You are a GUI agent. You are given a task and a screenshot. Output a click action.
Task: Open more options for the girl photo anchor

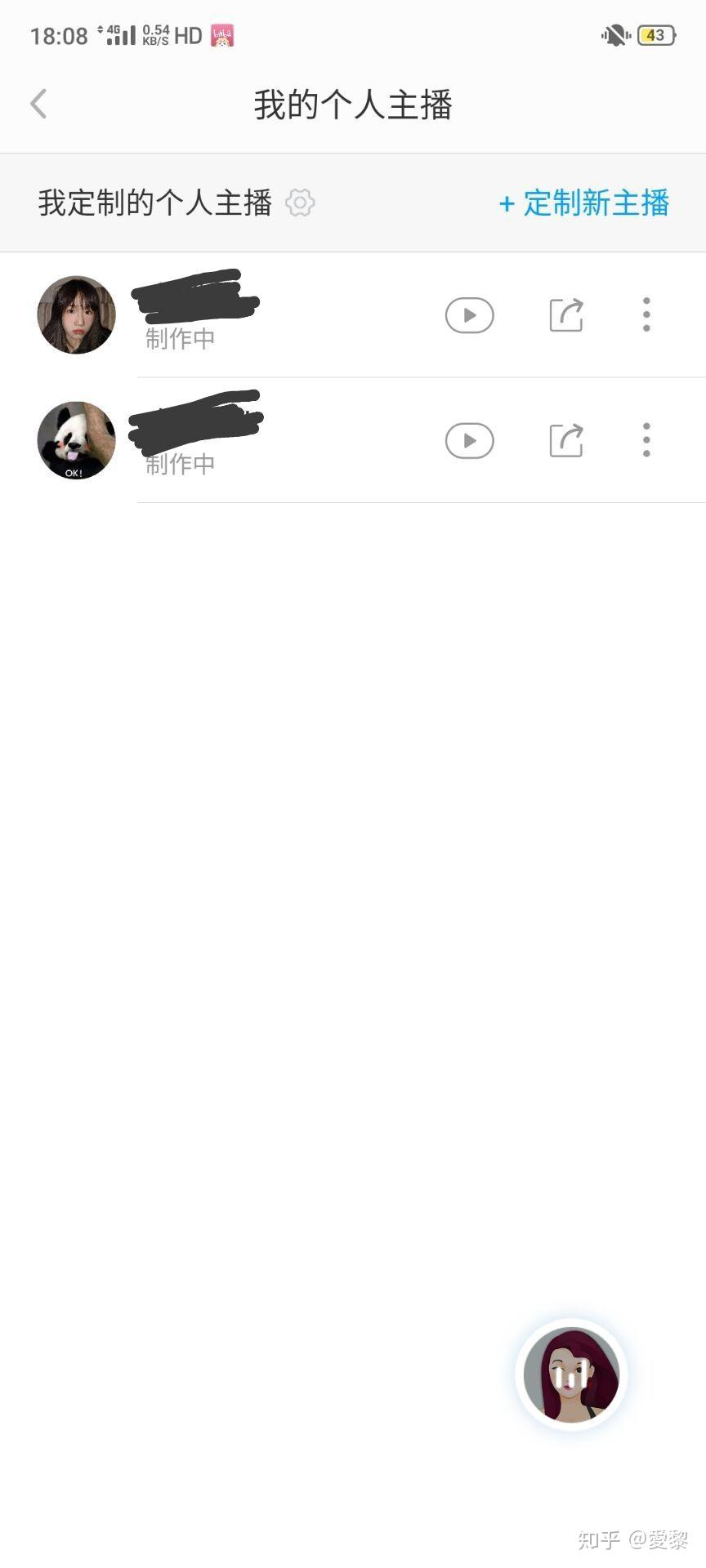(x=646, y=315)
